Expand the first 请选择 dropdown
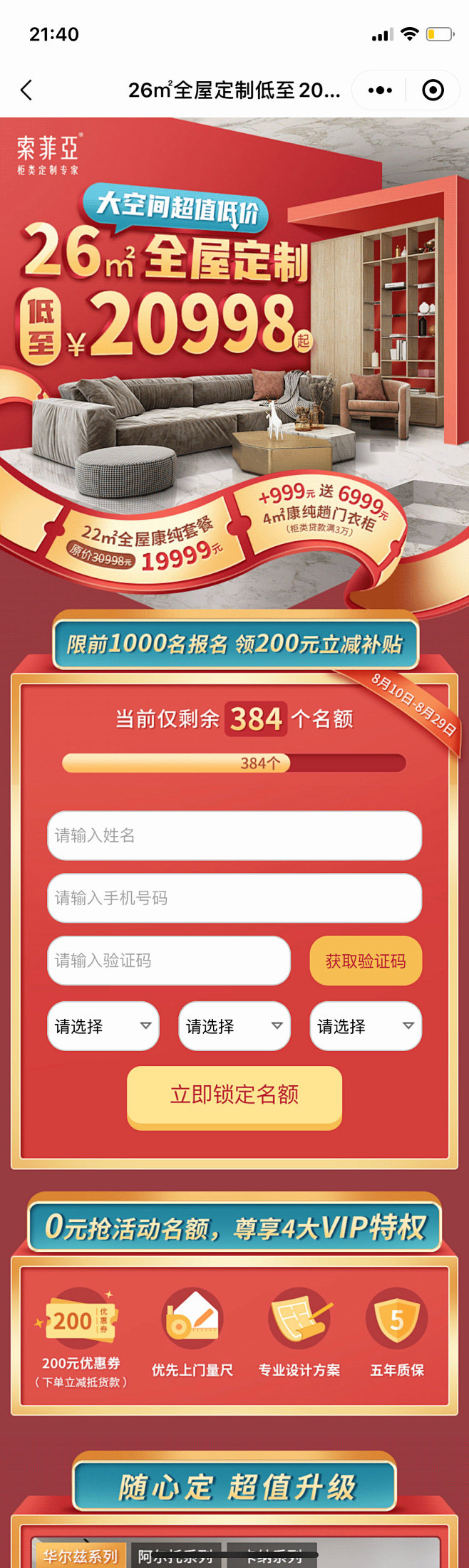This screenshot has width=469, height=1568. (x=103, y=1026)
